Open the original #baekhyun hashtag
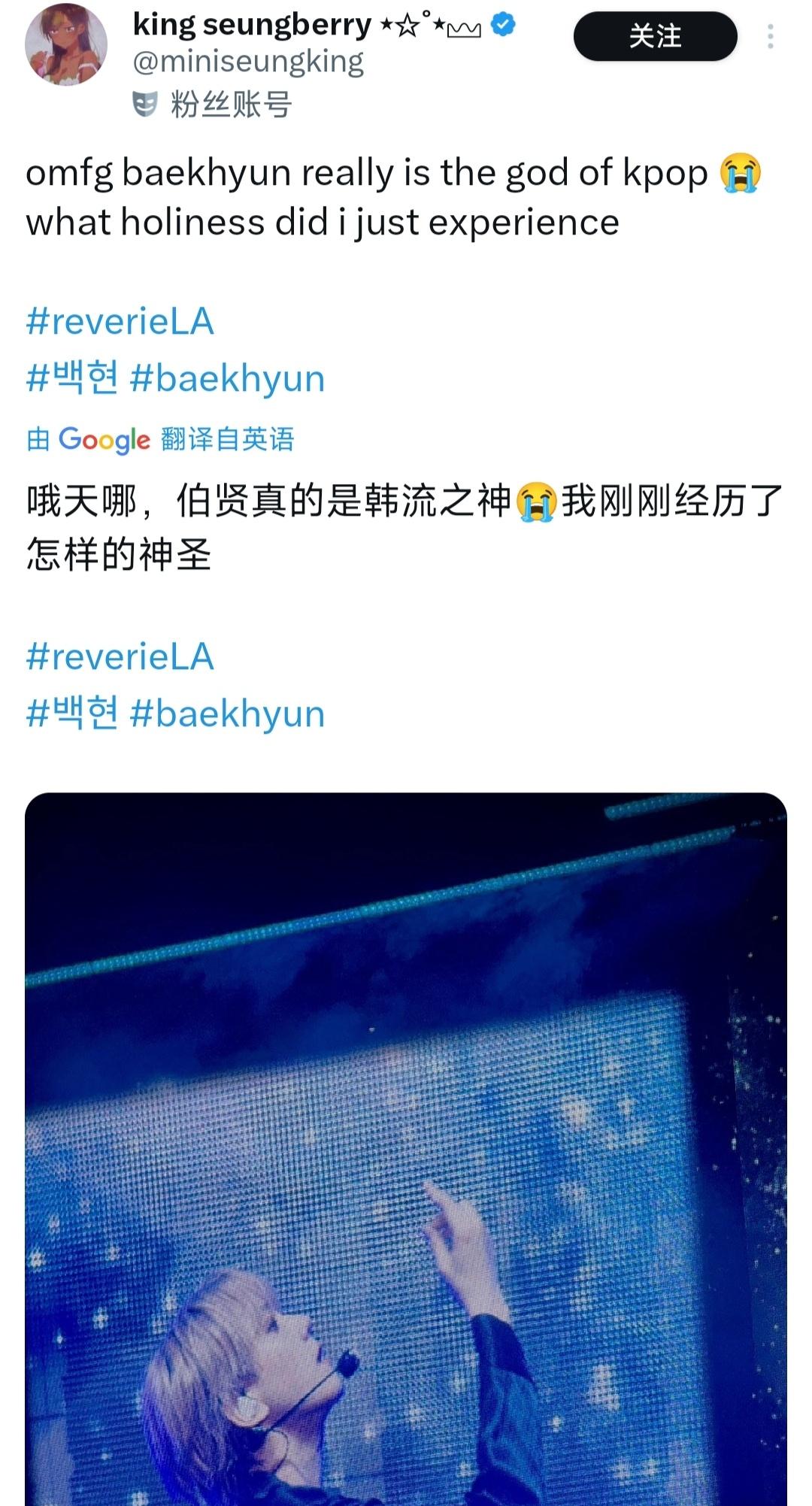Screen dimensions: 812x1506 (227, 378)
